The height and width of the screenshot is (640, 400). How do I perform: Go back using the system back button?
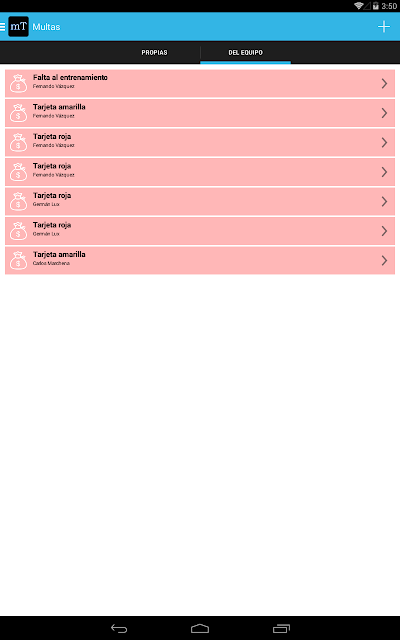119,629
